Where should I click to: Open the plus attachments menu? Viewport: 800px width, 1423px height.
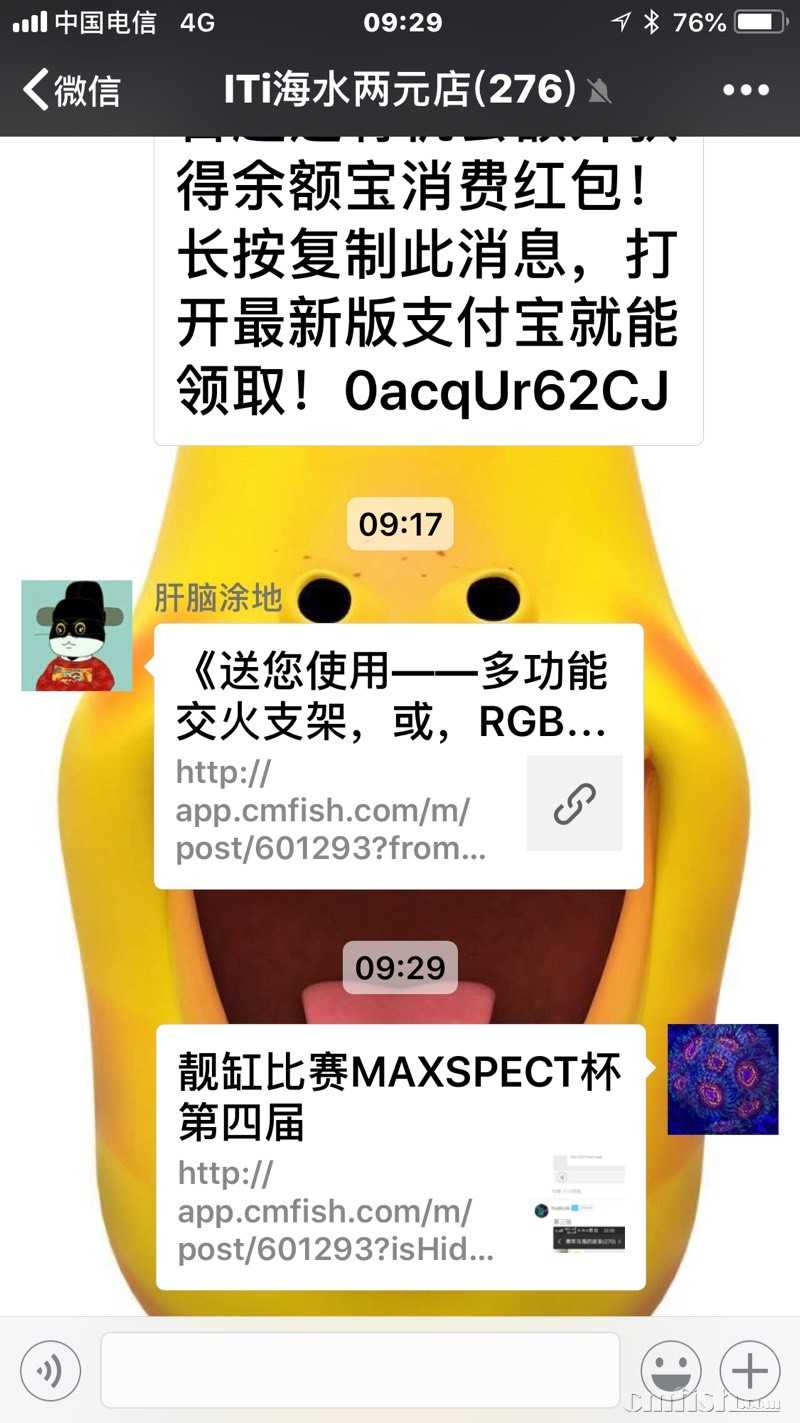pos(751,1370)
